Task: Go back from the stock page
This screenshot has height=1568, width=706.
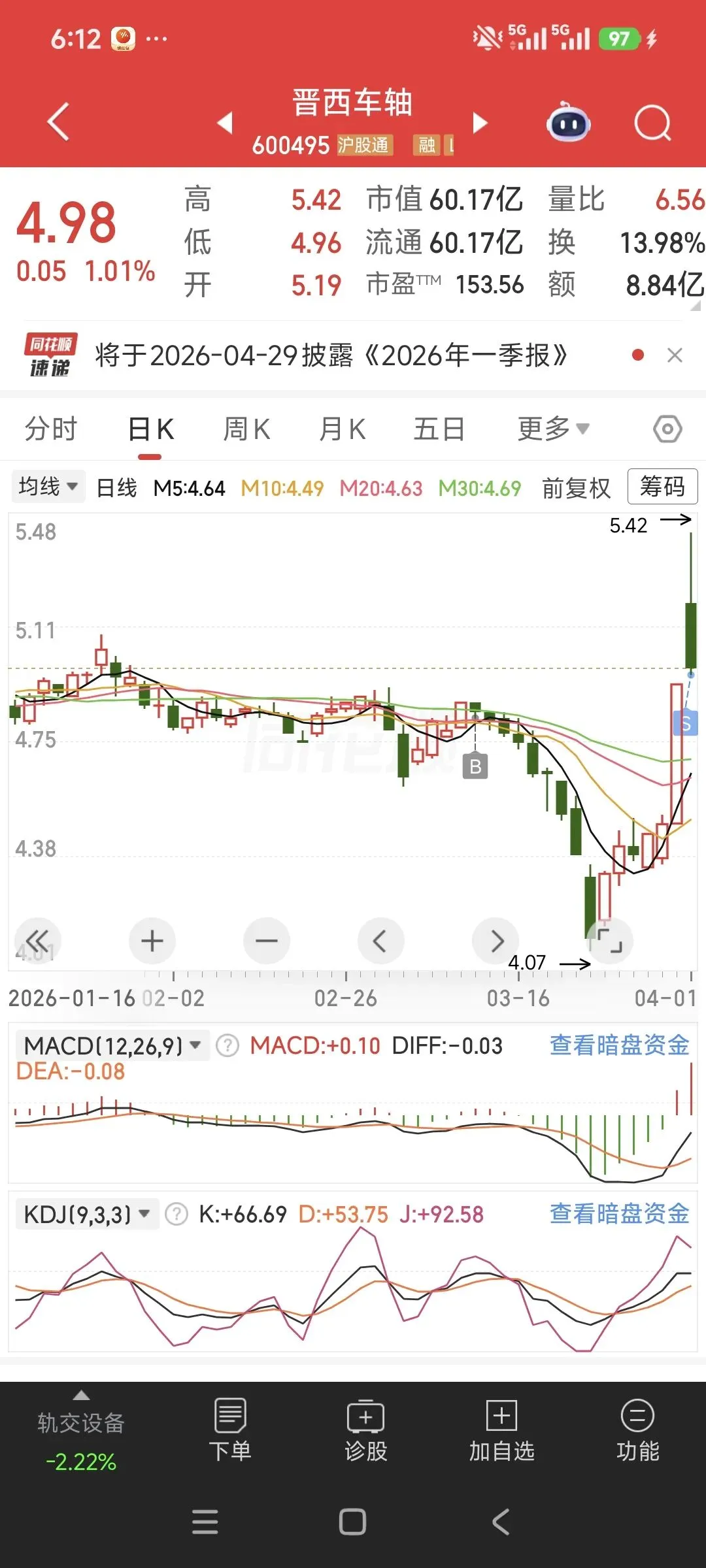Action: point(59,122)
